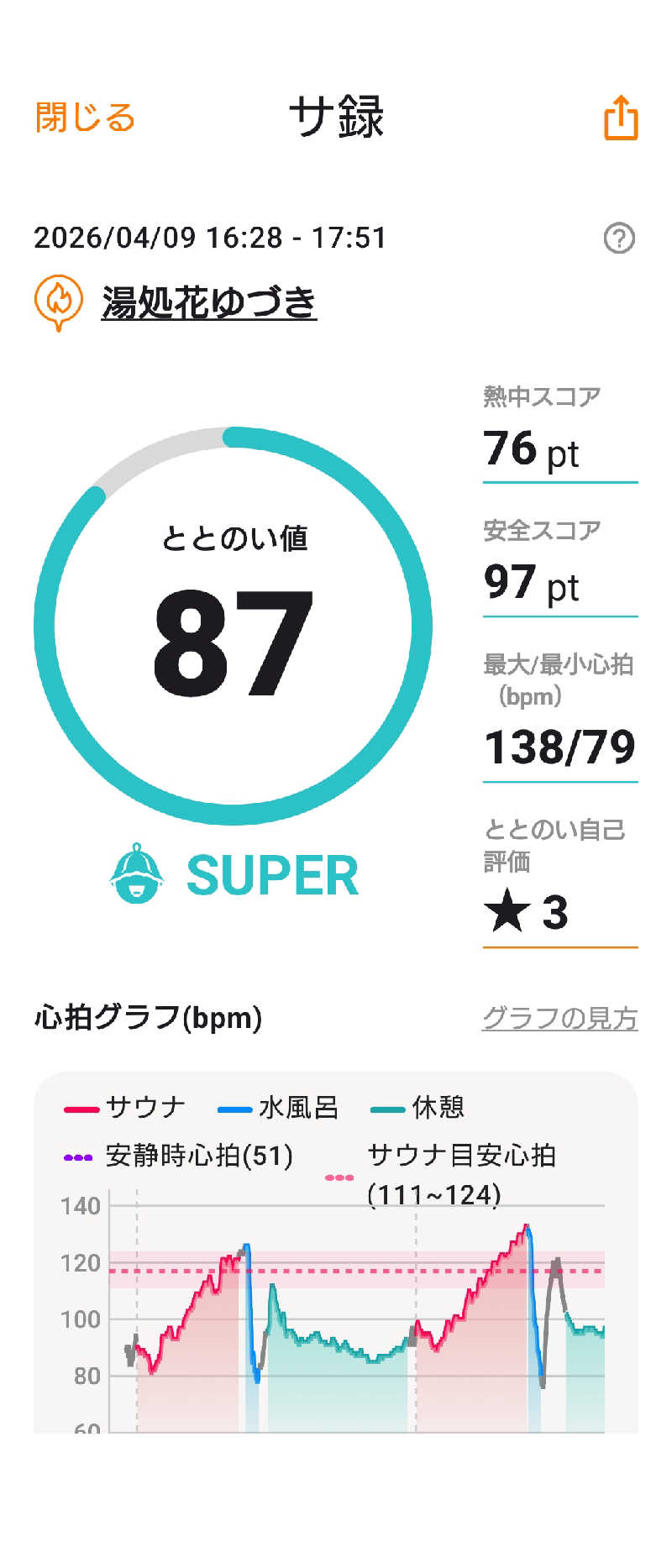Open the help question mark icon

click(619, 239)
